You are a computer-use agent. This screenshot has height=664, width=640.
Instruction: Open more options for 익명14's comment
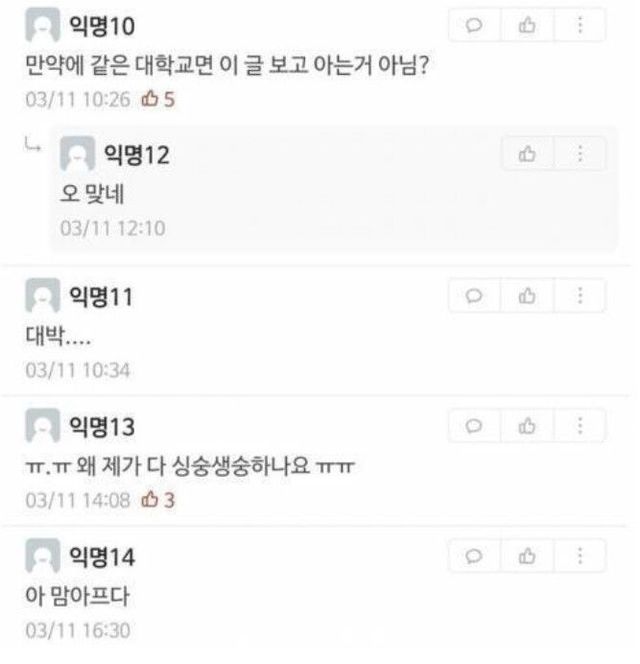pos(580,555)
